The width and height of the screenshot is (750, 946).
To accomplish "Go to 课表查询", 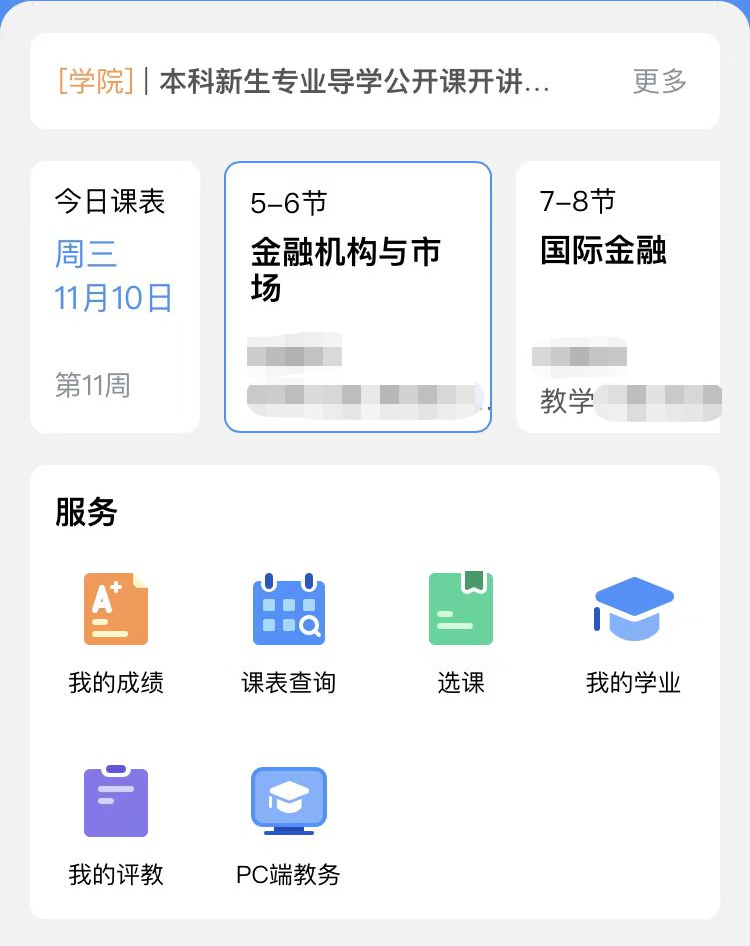I will tap(288, 632).
